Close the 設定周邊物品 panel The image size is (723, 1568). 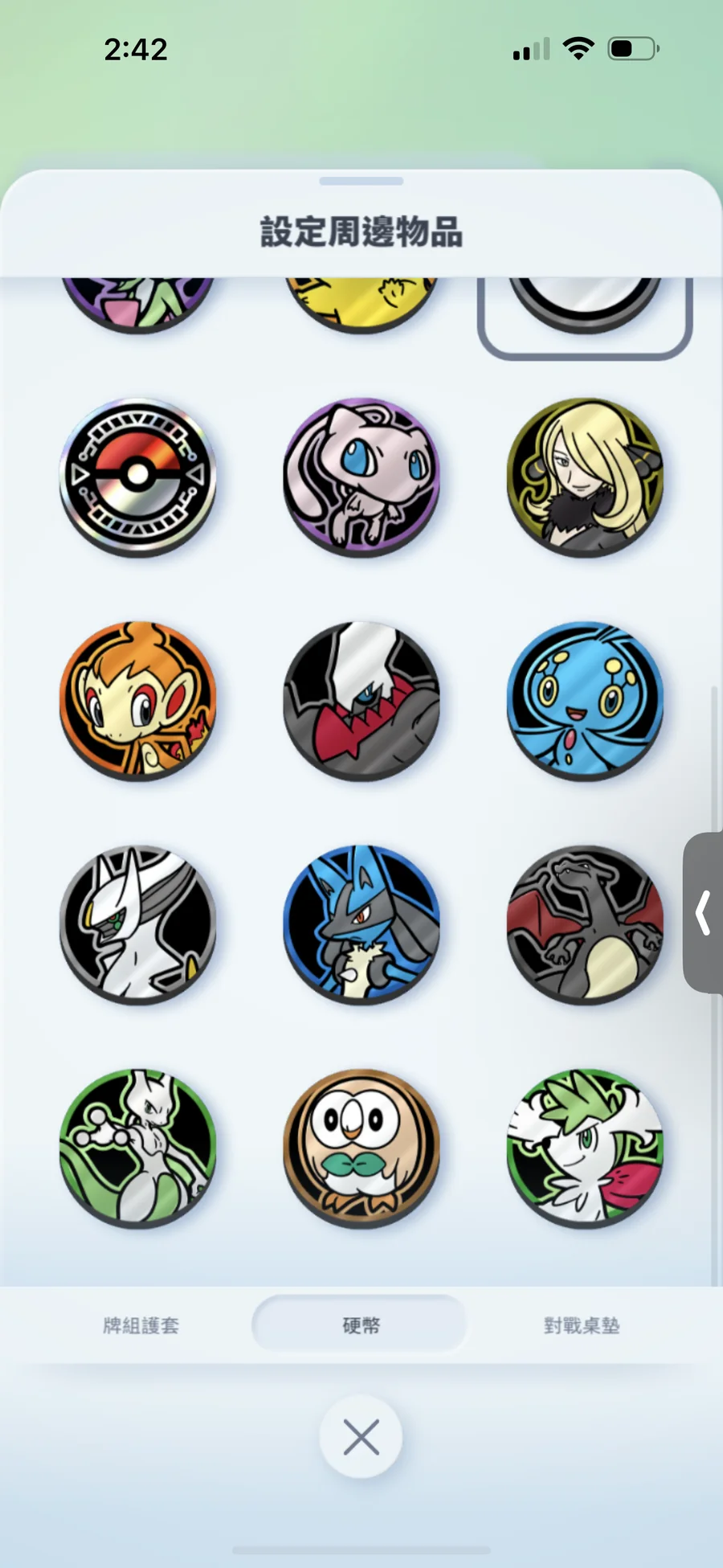click(361, 1437)
